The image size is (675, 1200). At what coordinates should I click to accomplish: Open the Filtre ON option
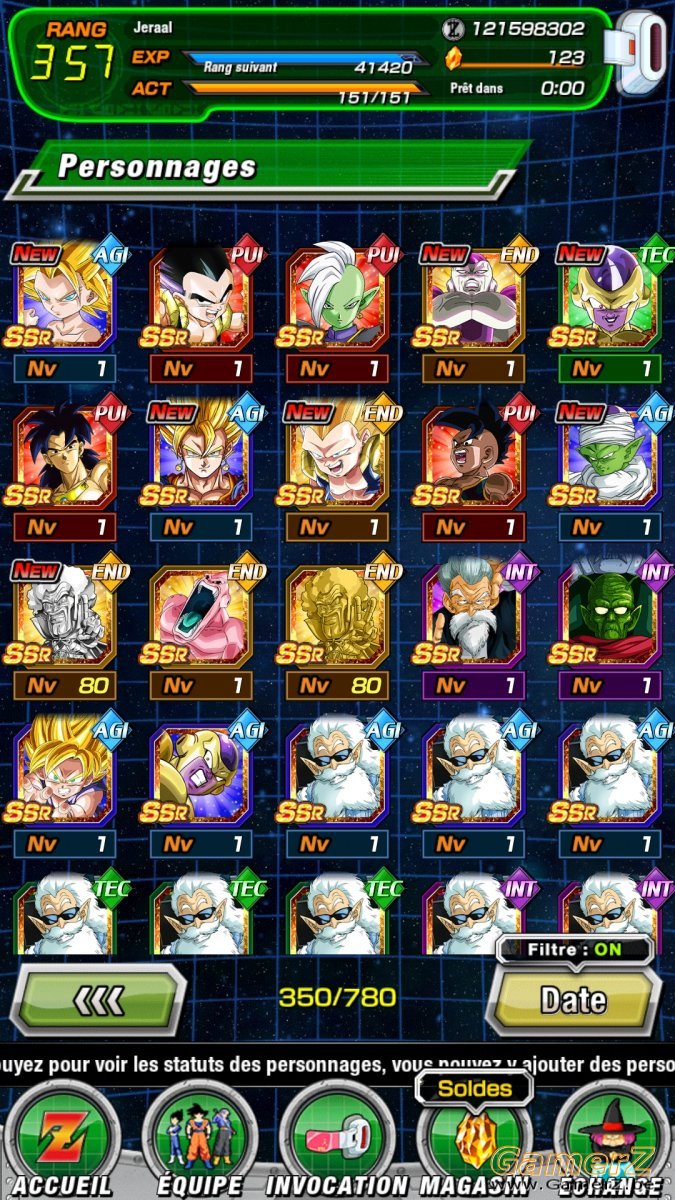coord(575,950)
